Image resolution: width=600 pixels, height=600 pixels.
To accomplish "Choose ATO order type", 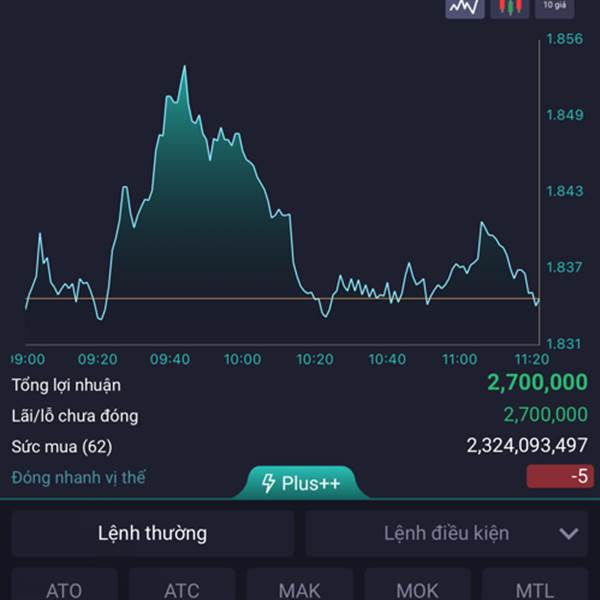I will click(x=64, y=589).
